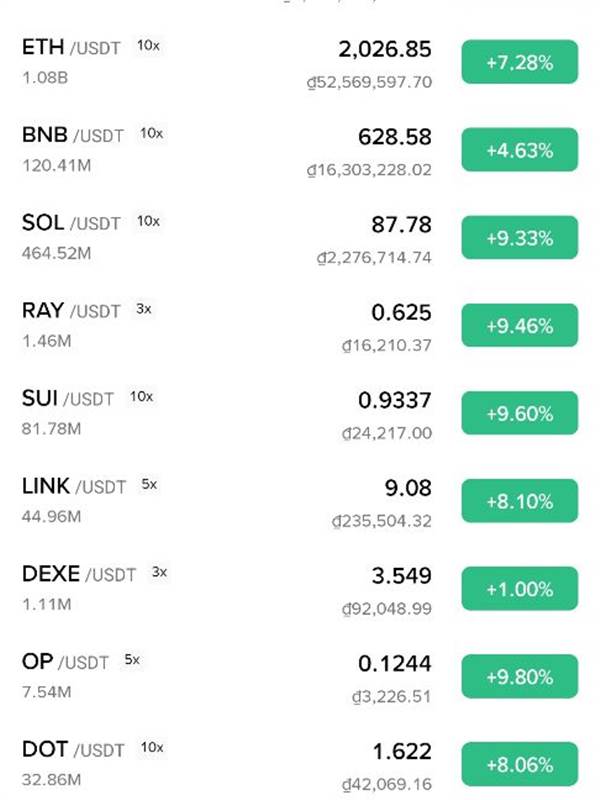The height and width of the screenshot is (800, 600).
Task: Tap the +9.33% change badge for SOL
Action: 519,239
